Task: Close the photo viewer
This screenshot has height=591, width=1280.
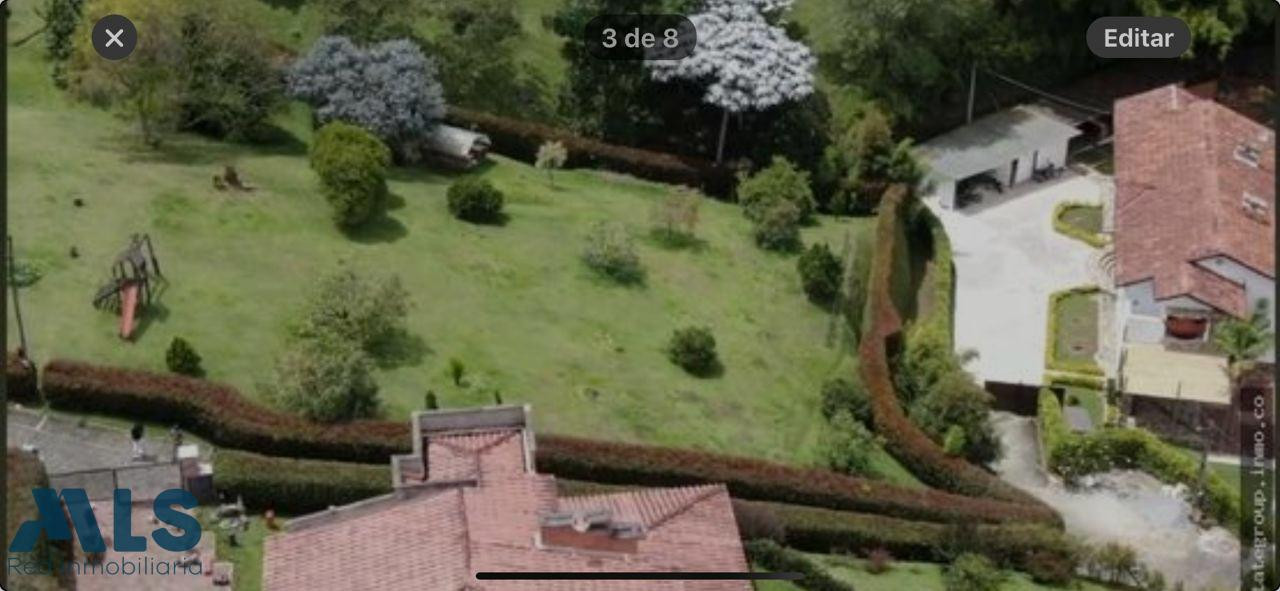Action: point(114,38)
